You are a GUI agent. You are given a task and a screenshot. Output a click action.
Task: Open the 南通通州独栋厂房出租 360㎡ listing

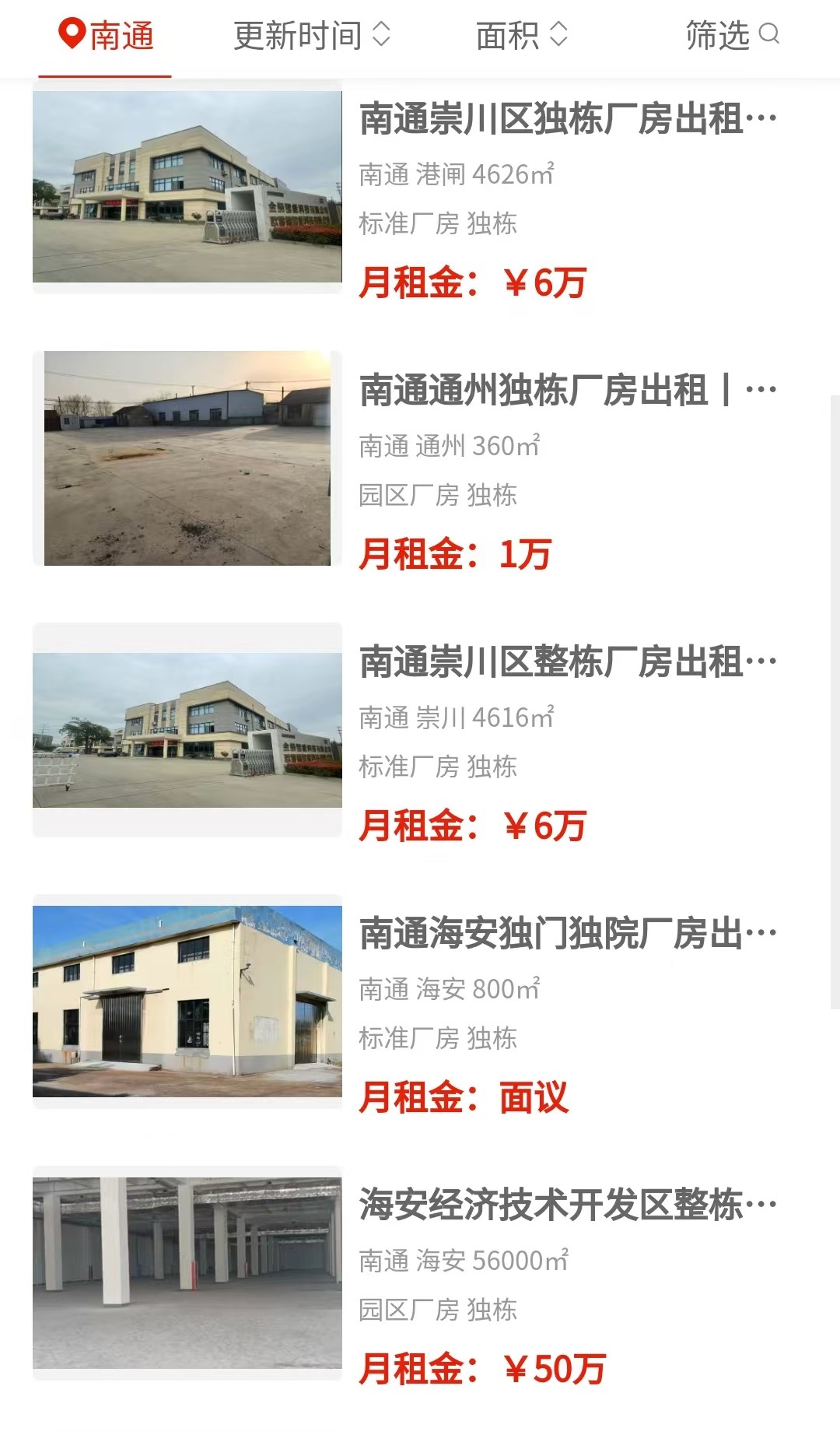click(568, 391)
